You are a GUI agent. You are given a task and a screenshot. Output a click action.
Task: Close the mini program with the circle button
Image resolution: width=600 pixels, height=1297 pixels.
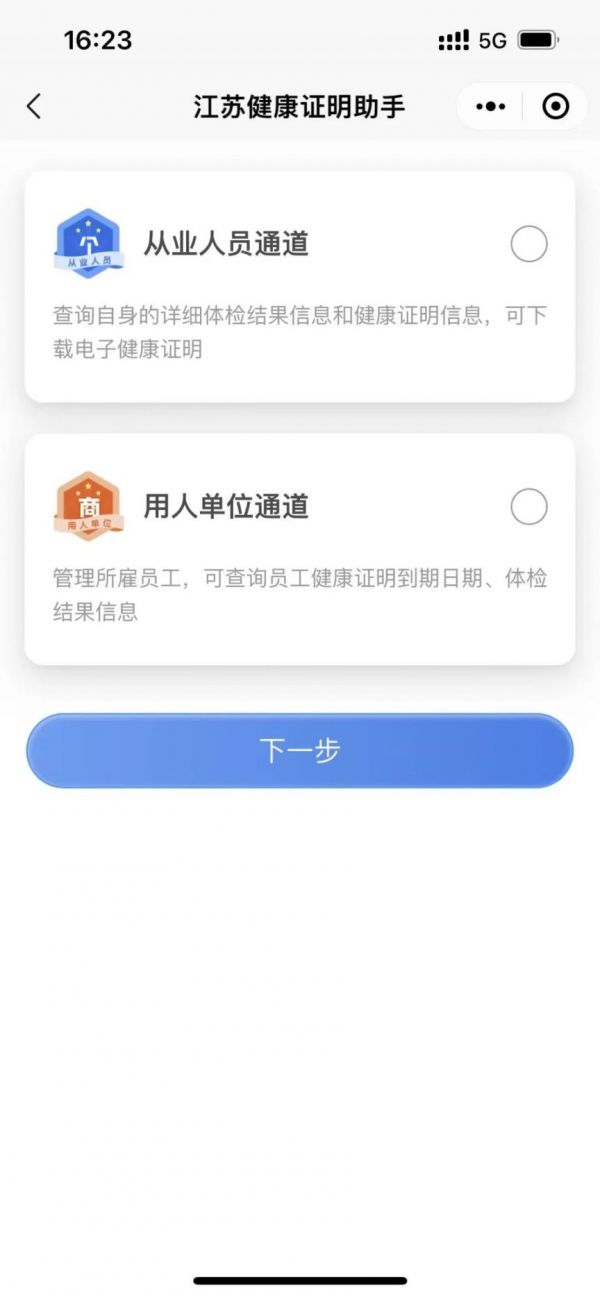coord(556,106)
